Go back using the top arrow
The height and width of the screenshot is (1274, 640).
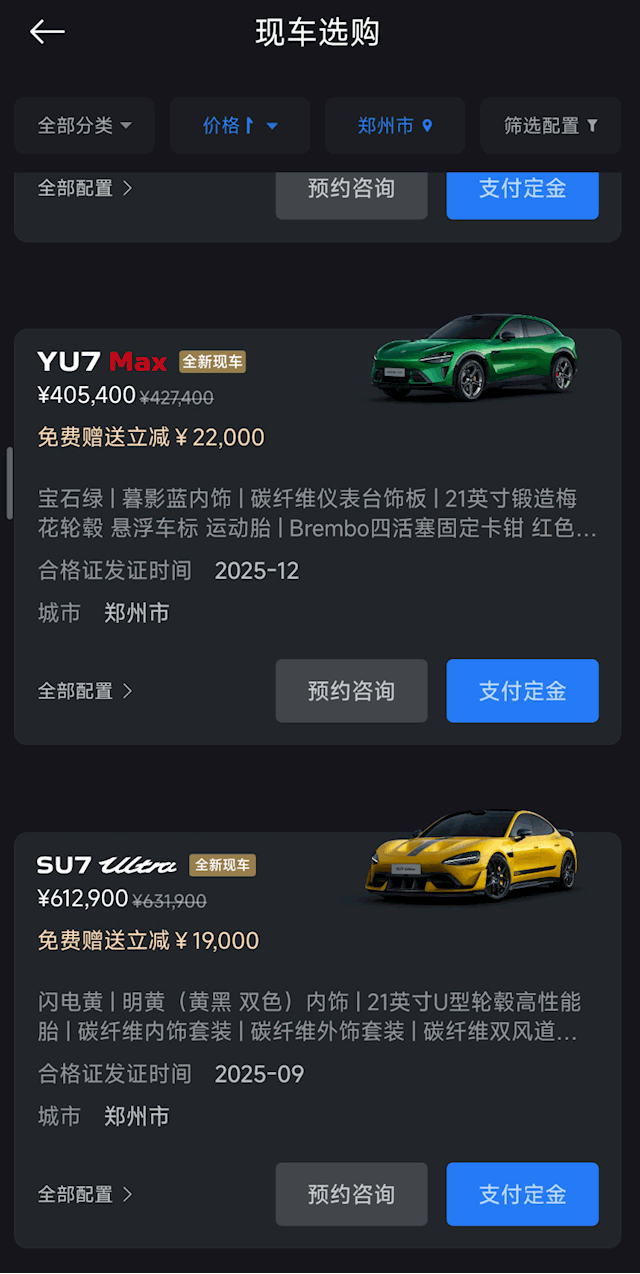pos(47,32)
